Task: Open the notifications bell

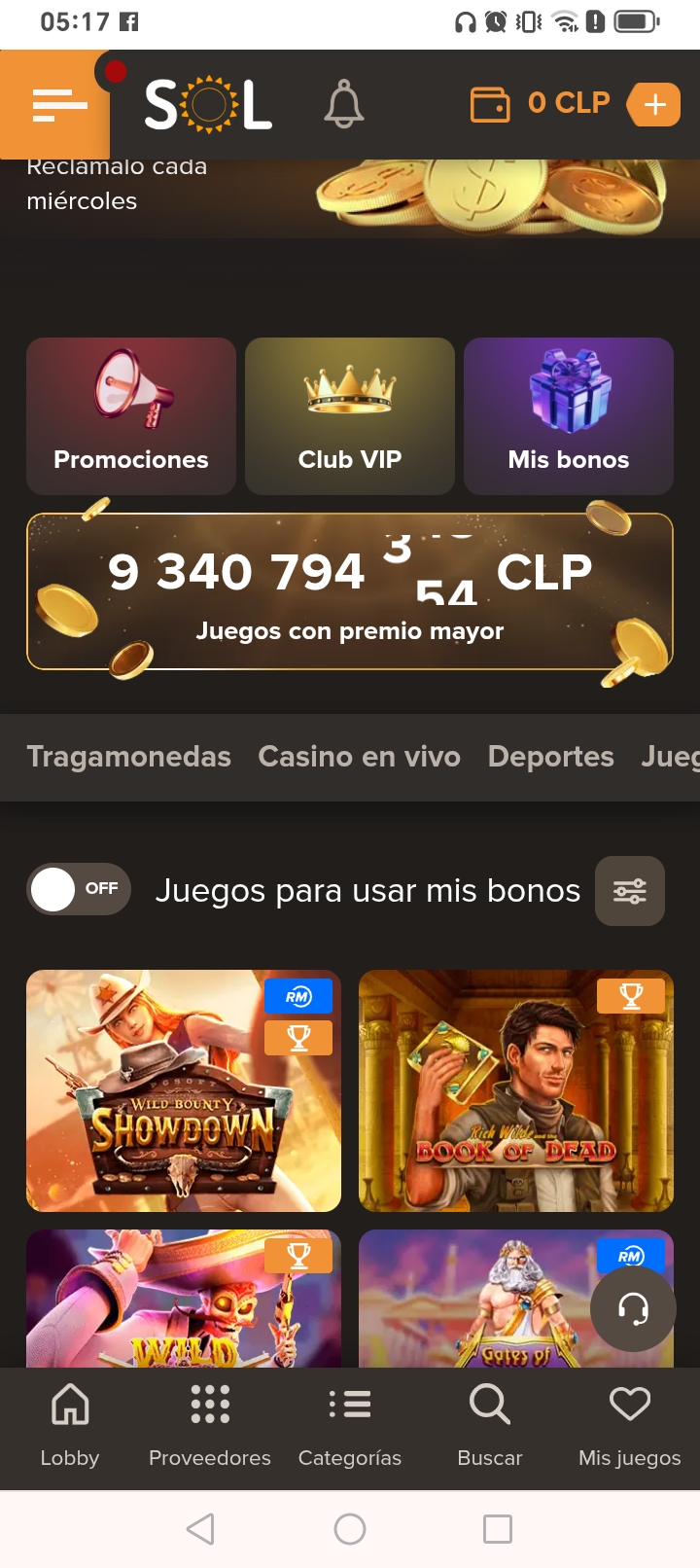Action: click(343, 104)
